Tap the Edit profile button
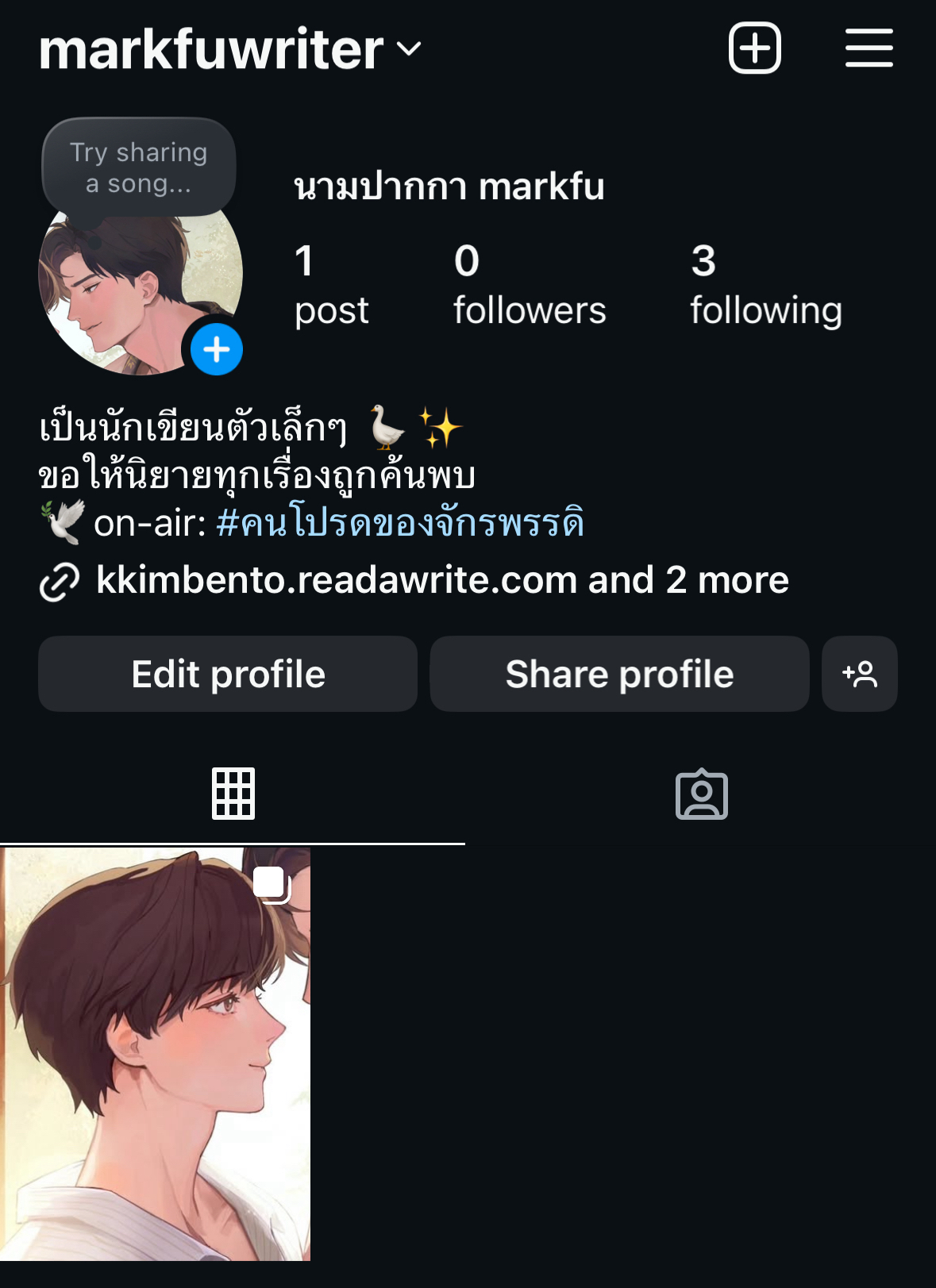 tap(228, 674)
